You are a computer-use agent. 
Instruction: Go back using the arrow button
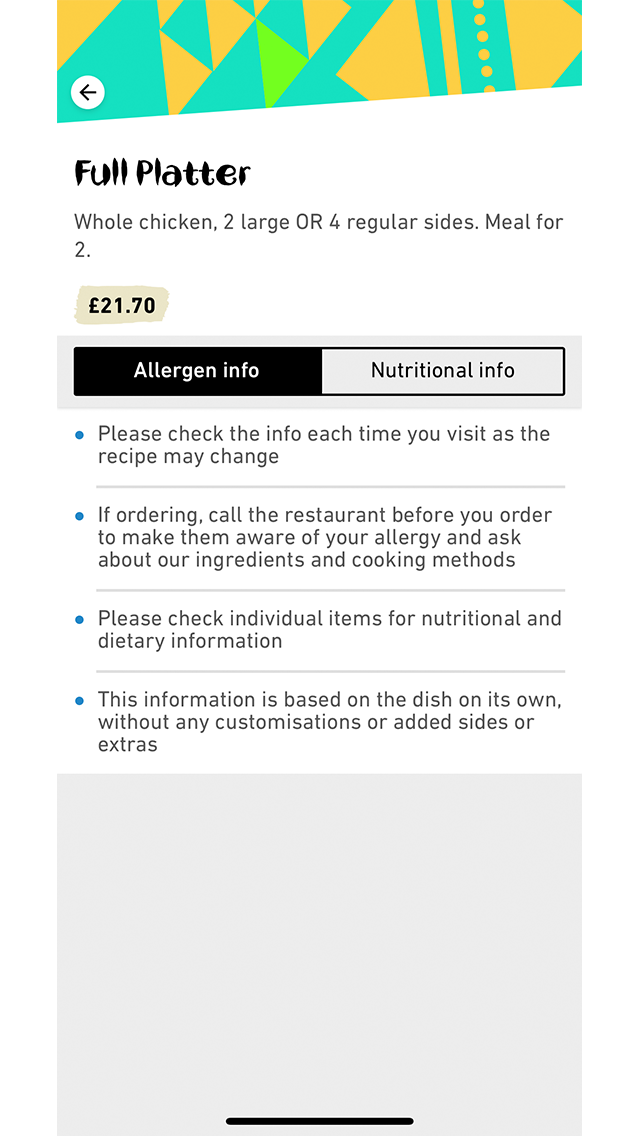tap(88, 92)
